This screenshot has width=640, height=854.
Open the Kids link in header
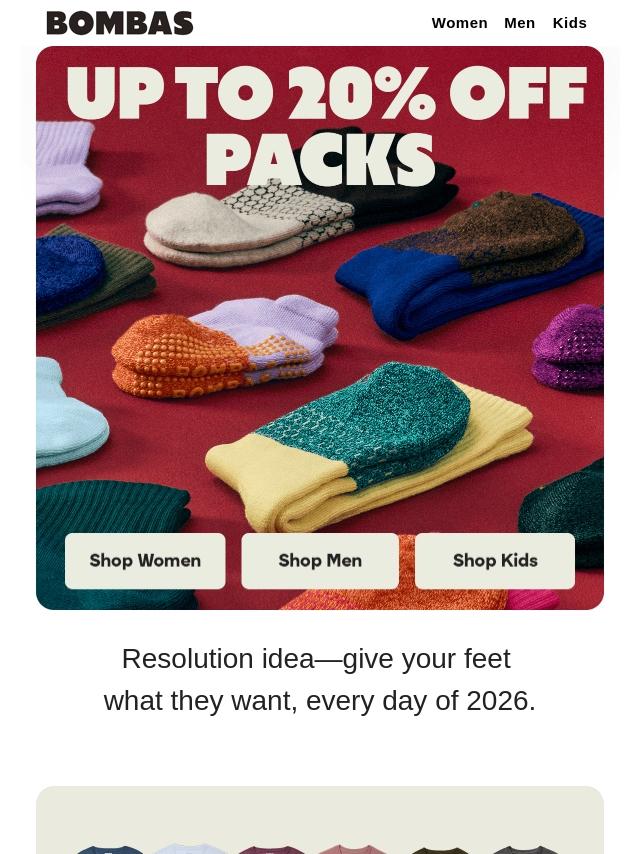[x=569, y=23]
